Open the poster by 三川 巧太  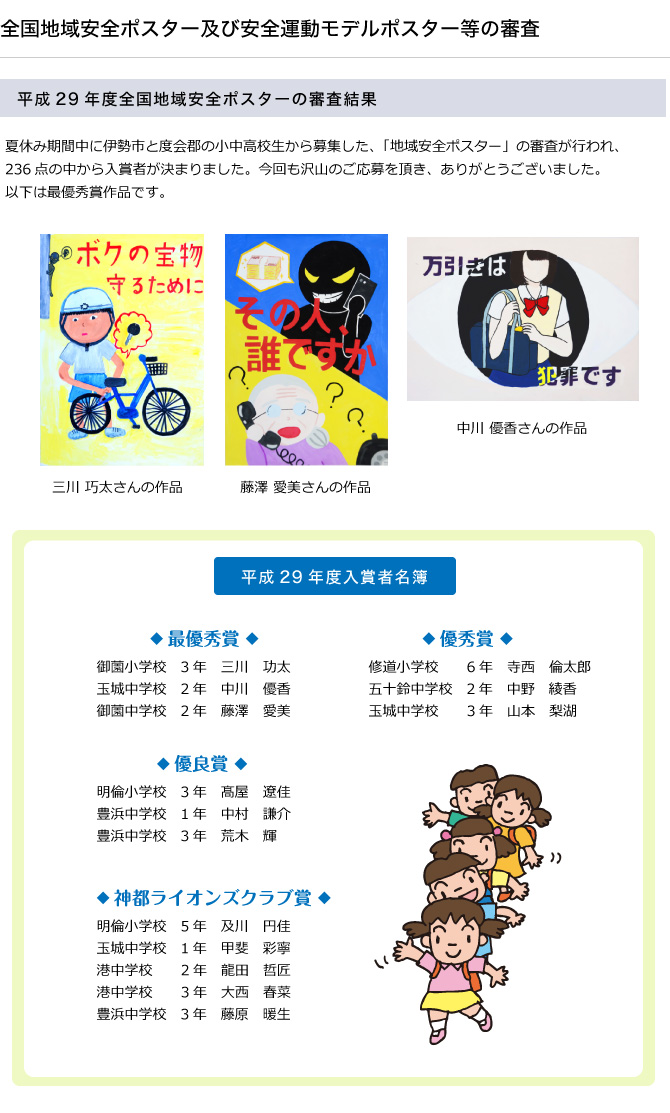click(x=121, y=349)
